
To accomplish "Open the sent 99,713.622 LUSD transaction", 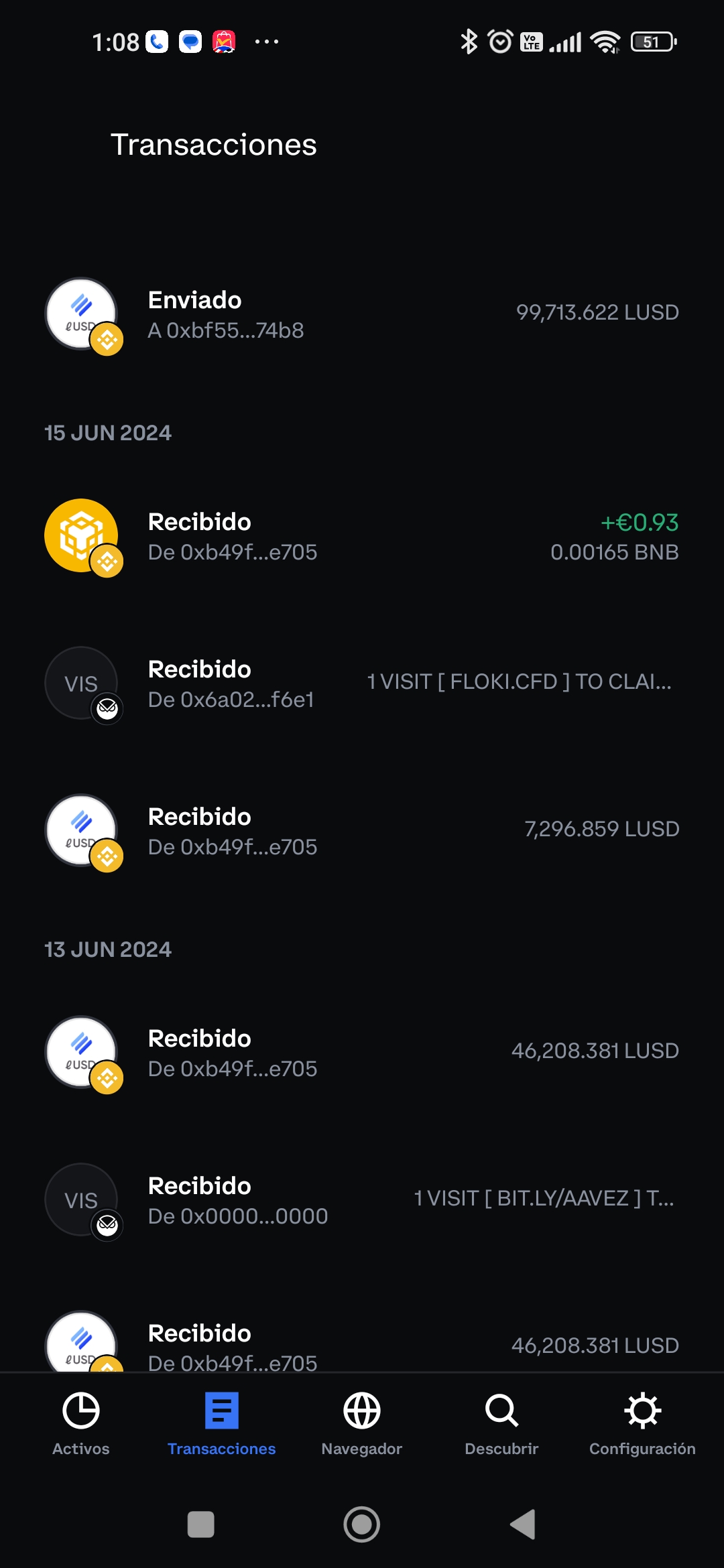I will [x=362, y=314].
